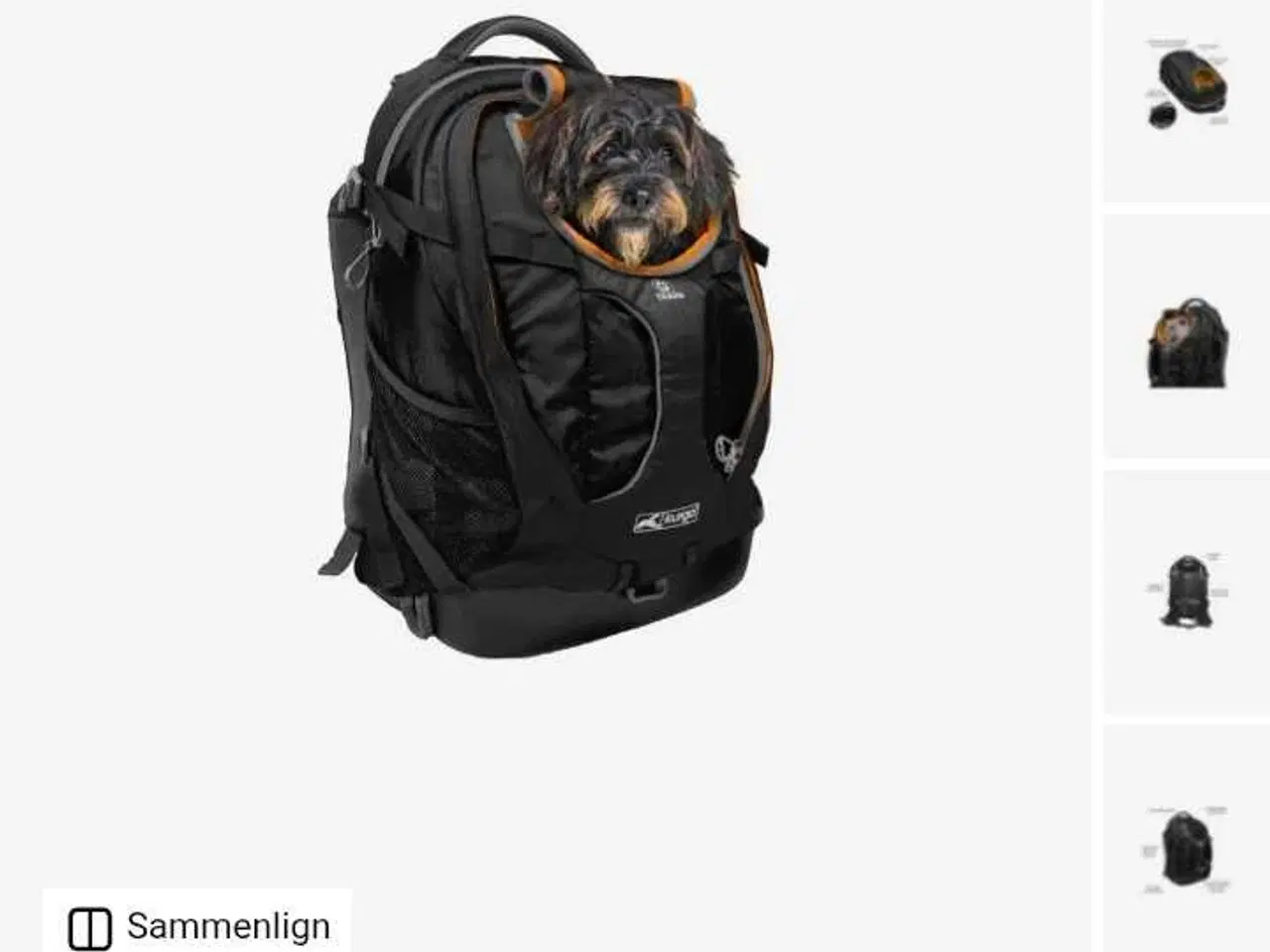Tap the Sammenlign compare button
This screenshot has width=1270, height=952.
pyautogui.click(x=198, y=926)
